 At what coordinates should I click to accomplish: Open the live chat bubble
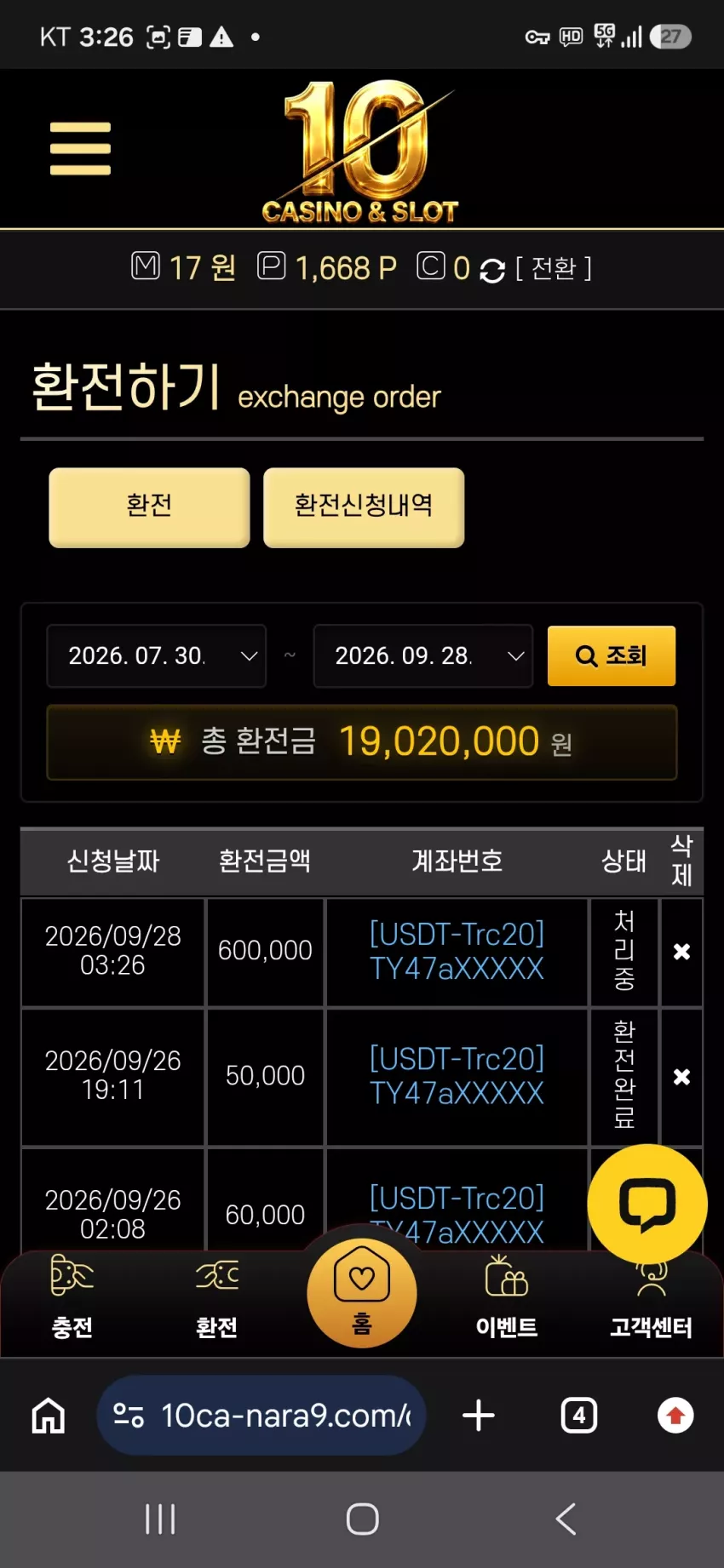coord(647,1204)
